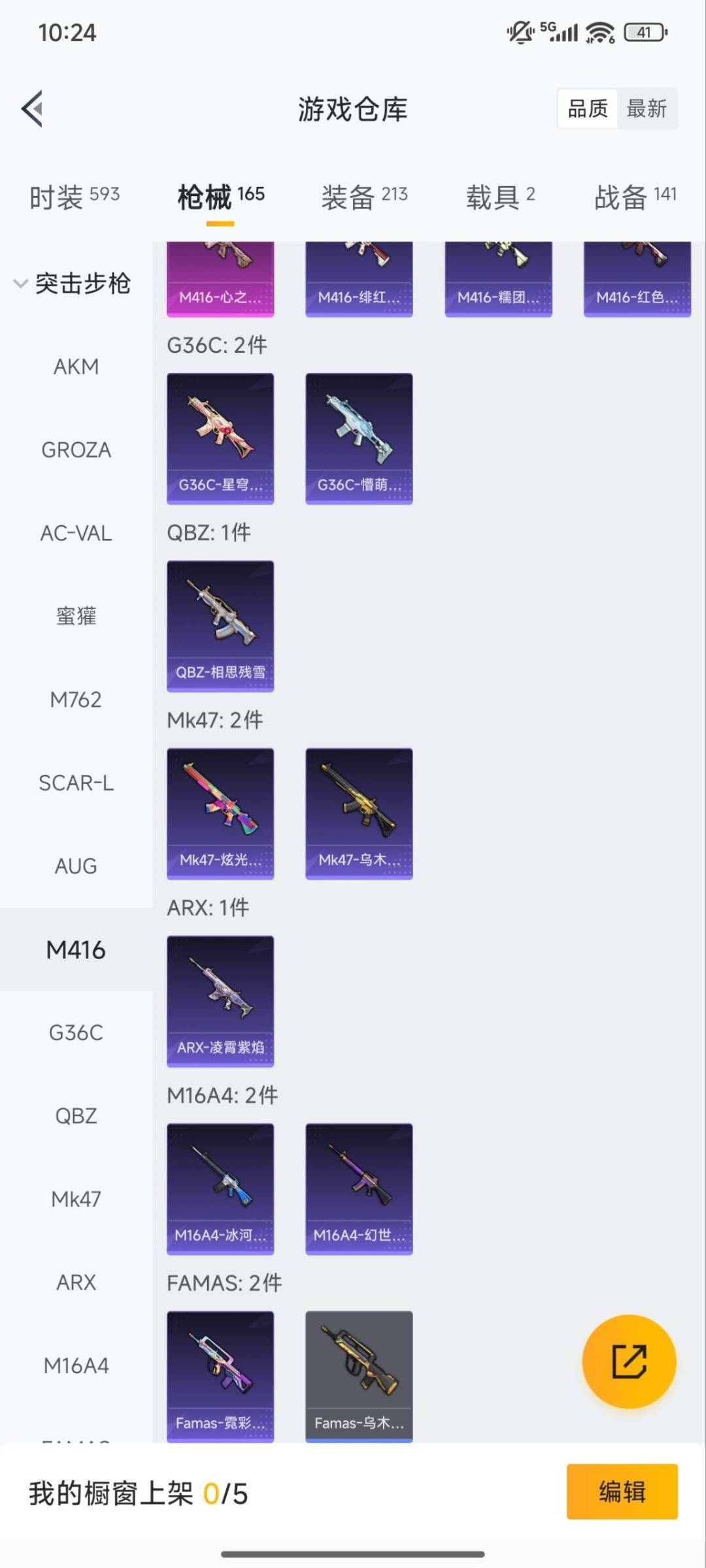706x1568 pixels.
Task: View the ARX-凌霄紫焰 skin
Action: [x=220, y=1001]
